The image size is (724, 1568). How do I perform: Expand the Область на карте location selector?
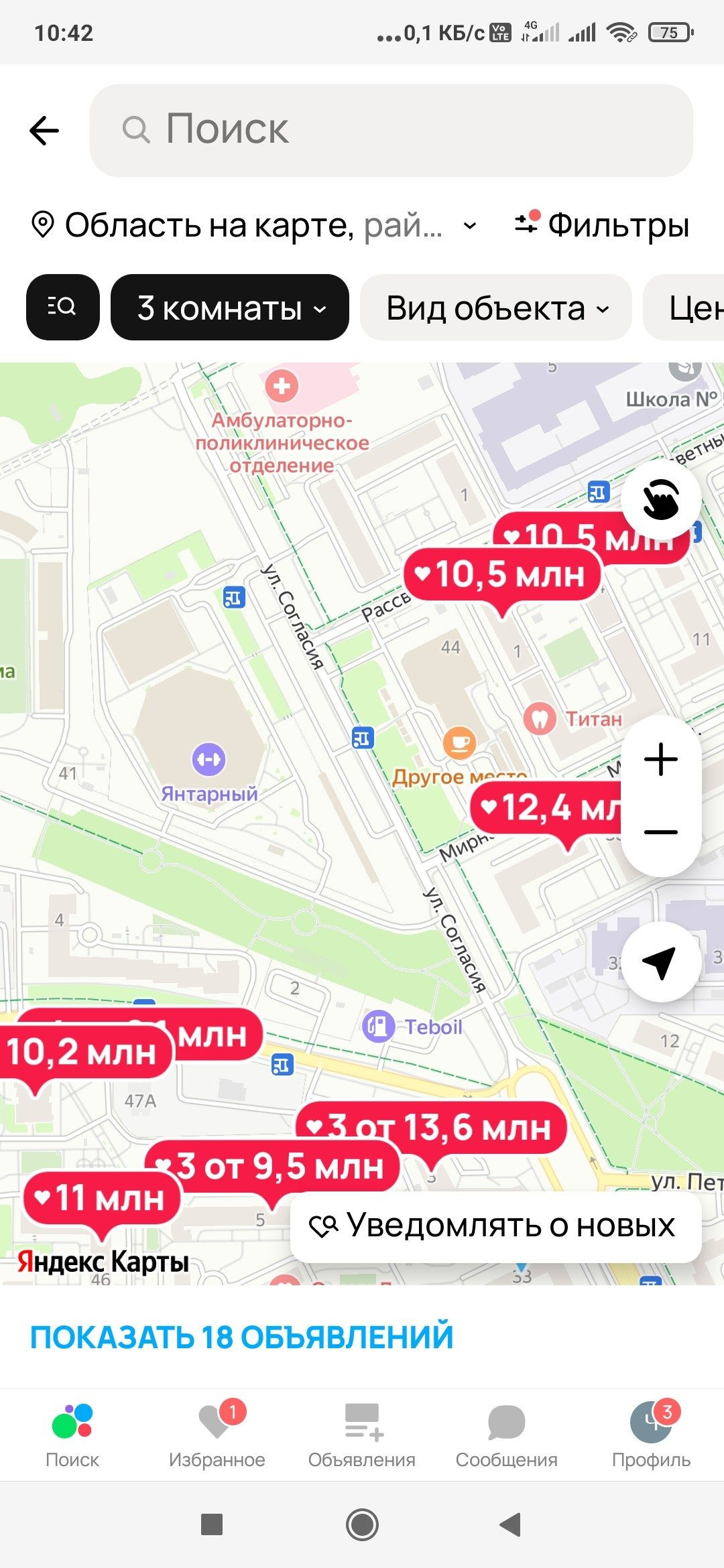coord(253,225)
